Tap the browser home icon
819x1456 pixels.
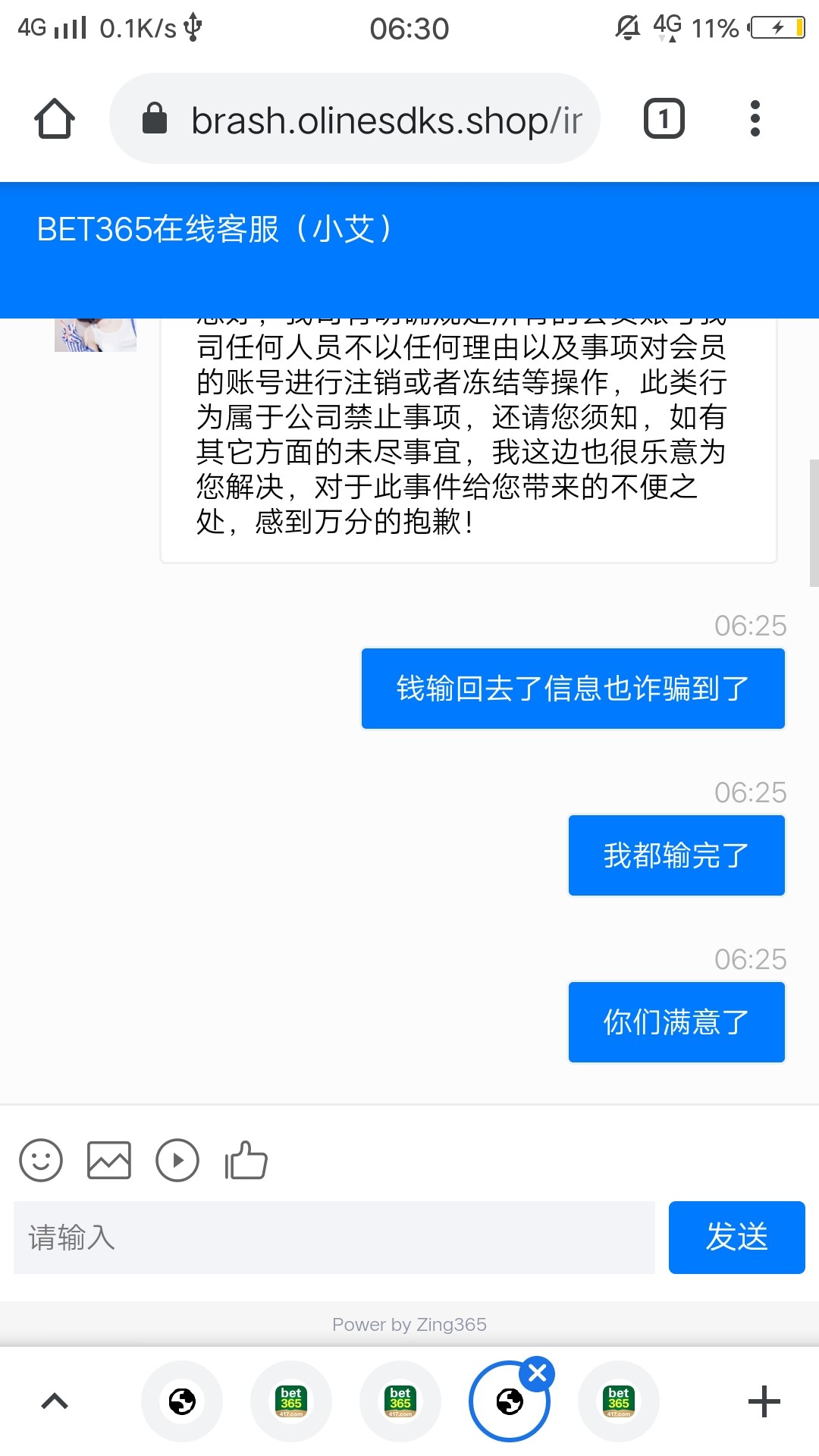pos(53,119)
